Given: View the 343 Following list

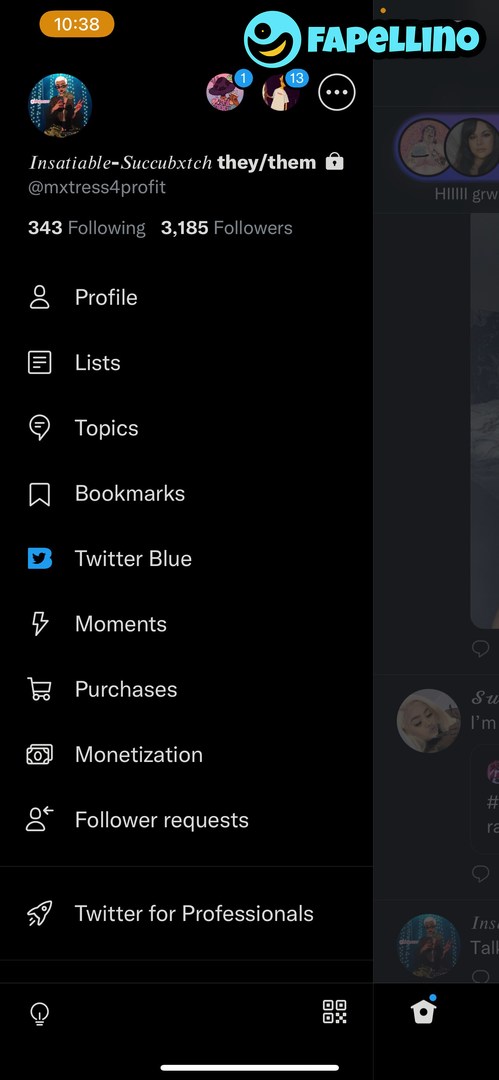Looking at the screenshot, I should [x=87, y=228].
